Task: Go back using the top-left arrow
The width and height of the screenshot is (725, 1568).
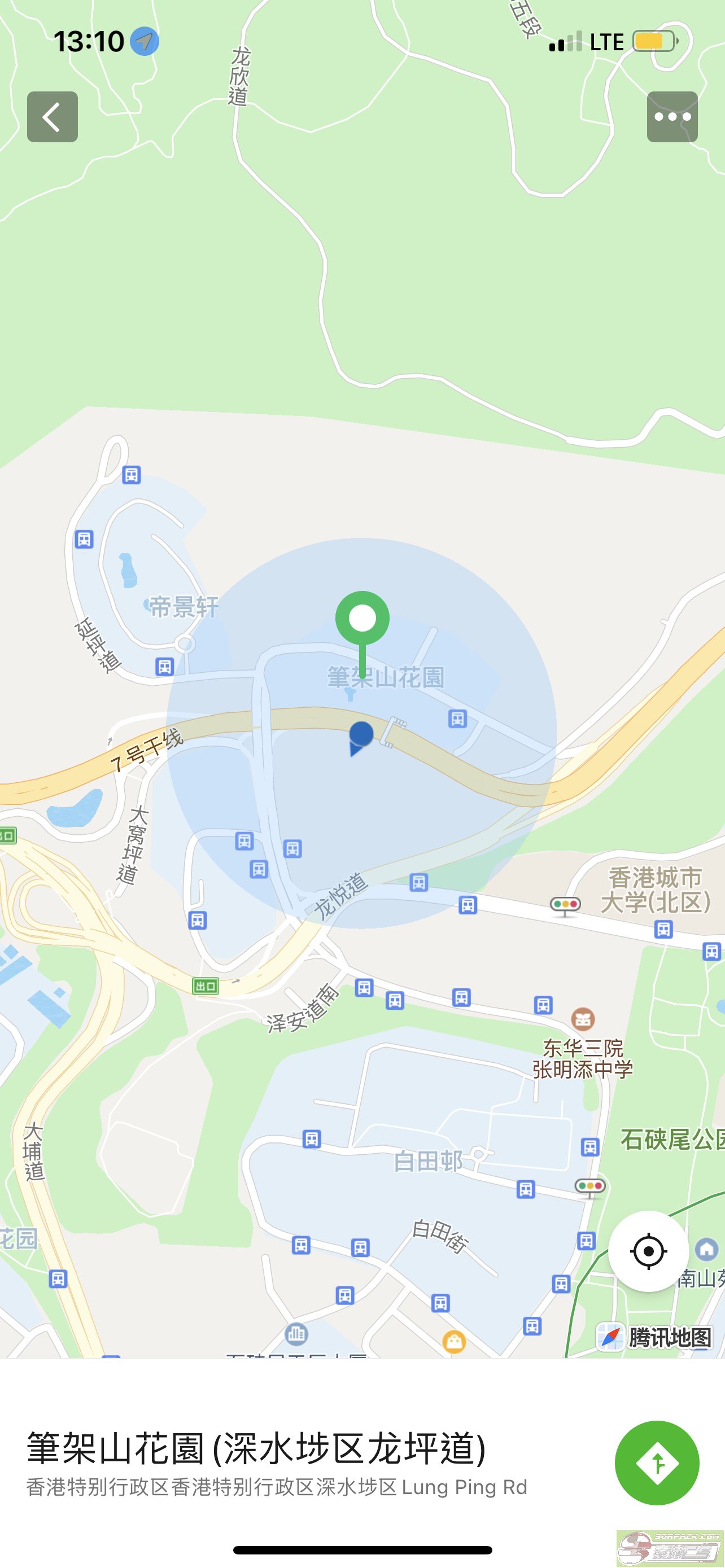Action: coord(53,117)
